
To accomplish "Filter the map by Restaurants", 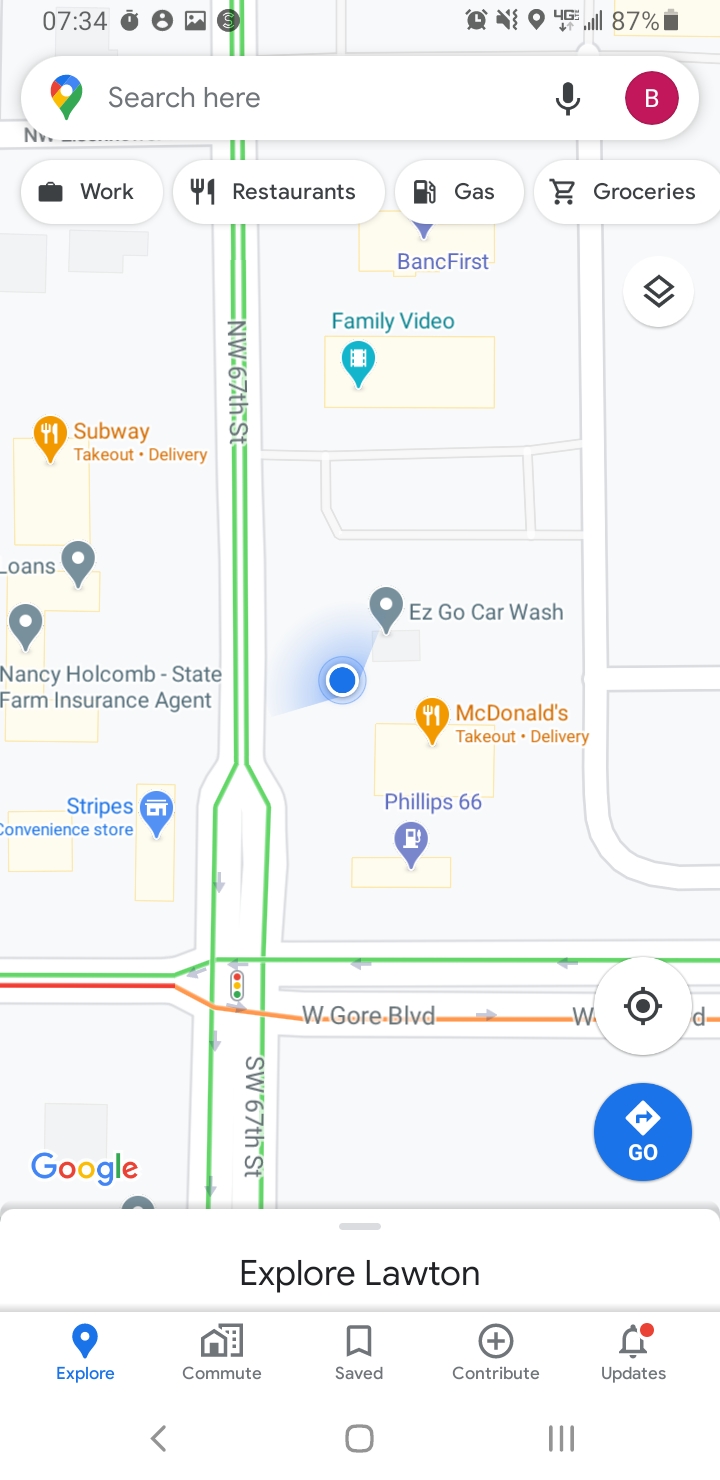I will (x=278, y=191).
